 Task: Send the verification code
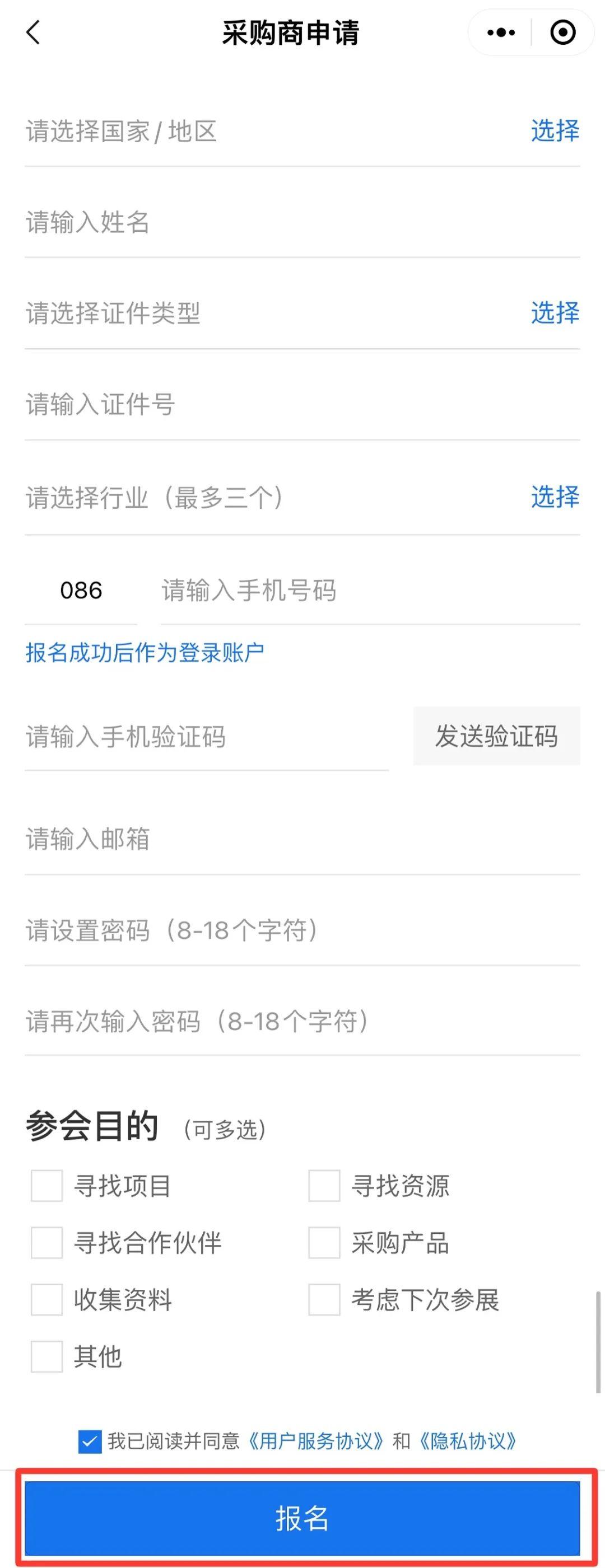496,736
